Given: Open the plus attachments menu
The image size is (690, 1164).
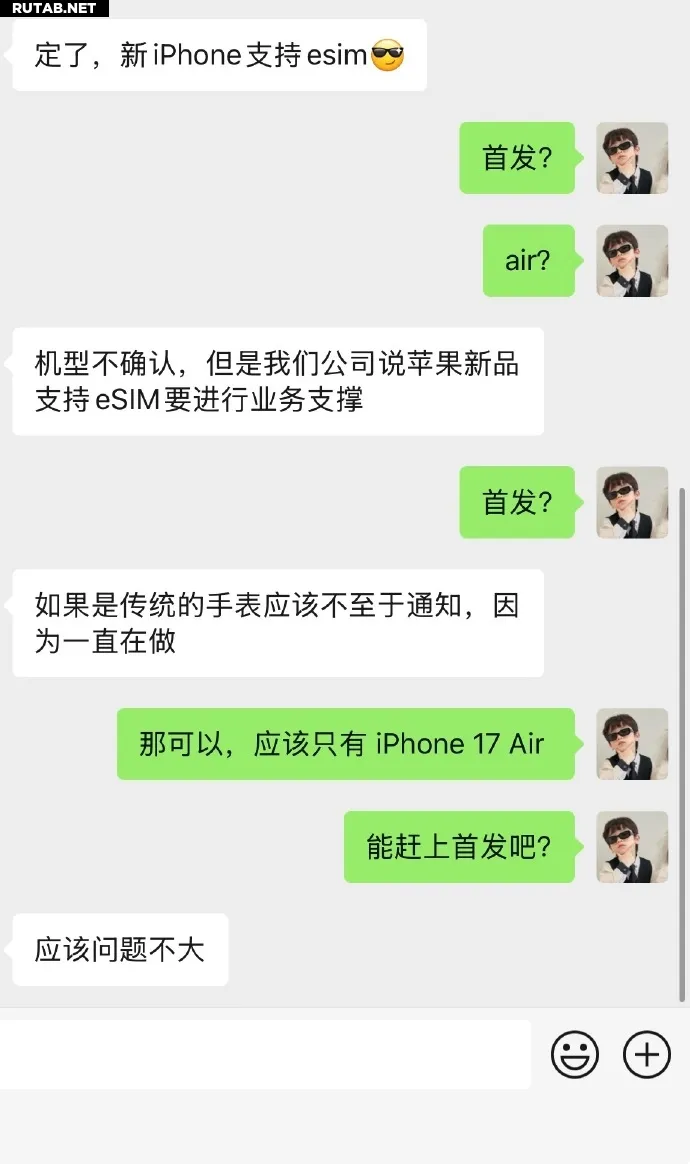Looking at the screenshot, I should tap(646, 1054).
